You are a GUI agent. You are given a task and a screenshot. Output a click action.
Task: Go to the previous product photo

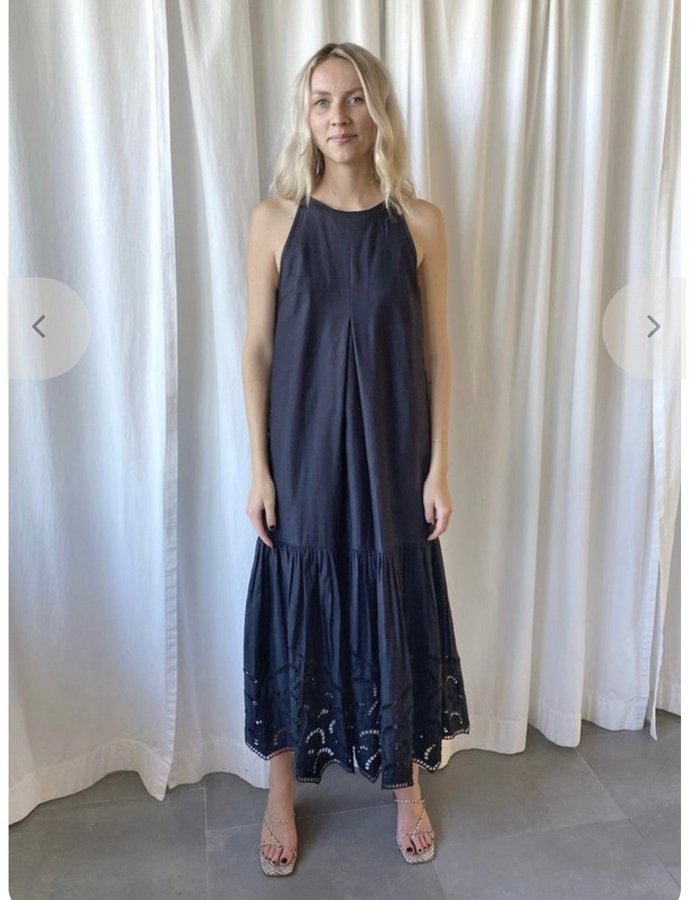[40, 327]
